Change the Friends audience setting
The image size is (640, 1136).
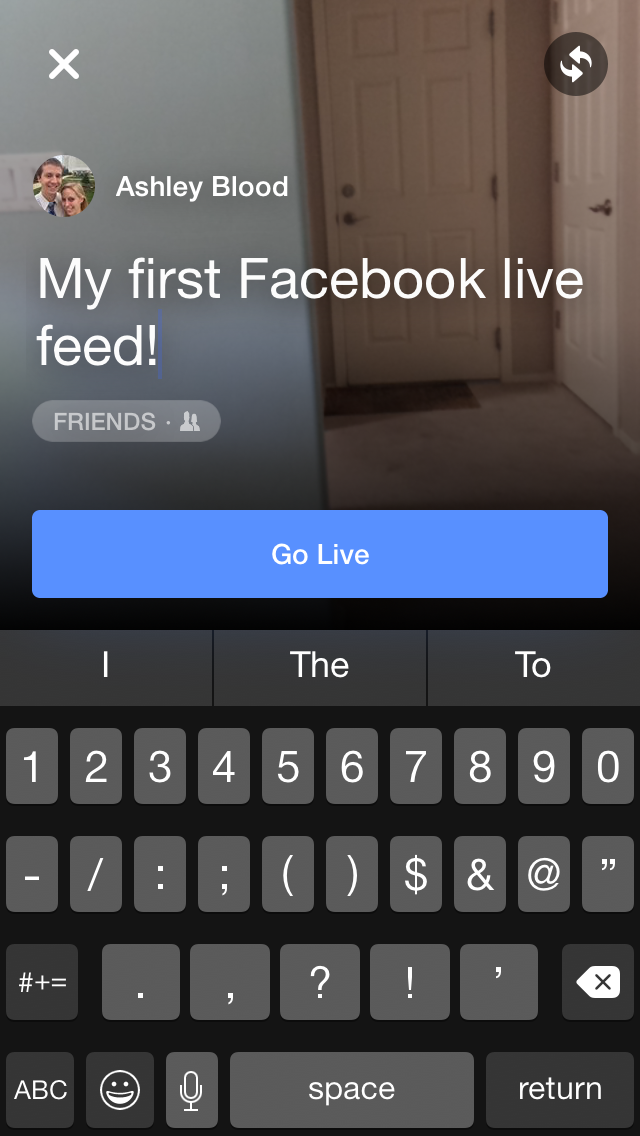coord(126,421)
